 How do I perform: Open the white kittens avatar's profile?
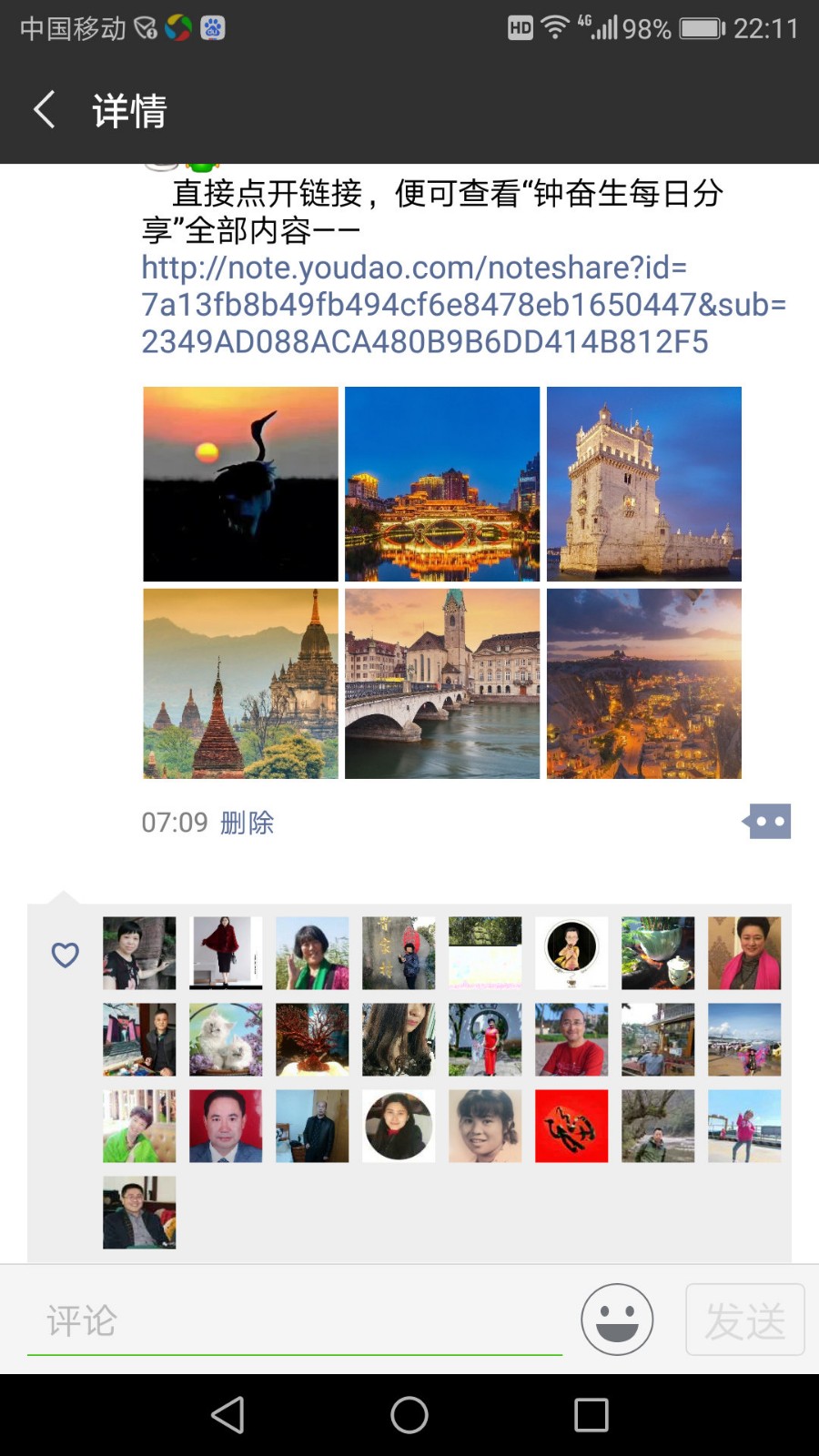[x=226, y=1039]
